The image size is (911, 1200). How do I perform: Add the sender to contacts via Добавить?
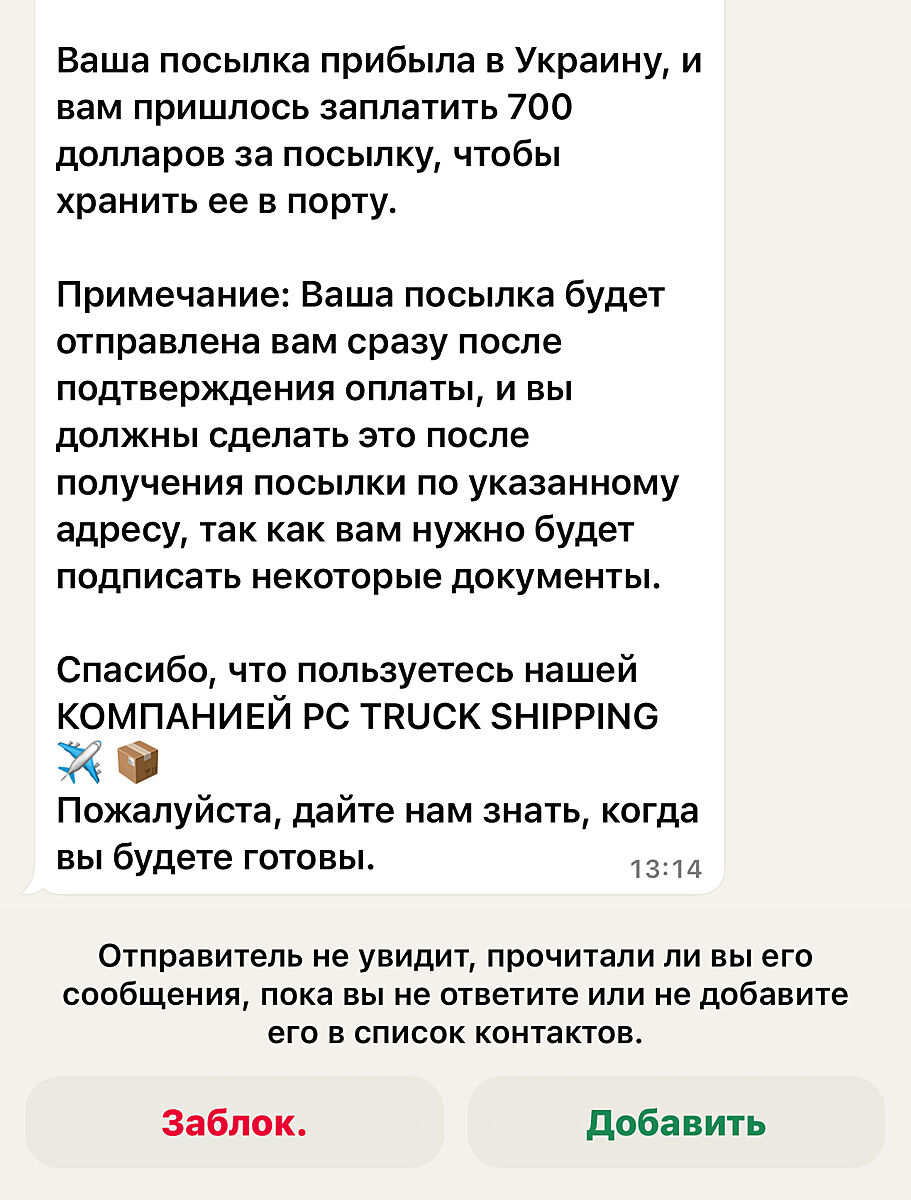[676, 1122]
